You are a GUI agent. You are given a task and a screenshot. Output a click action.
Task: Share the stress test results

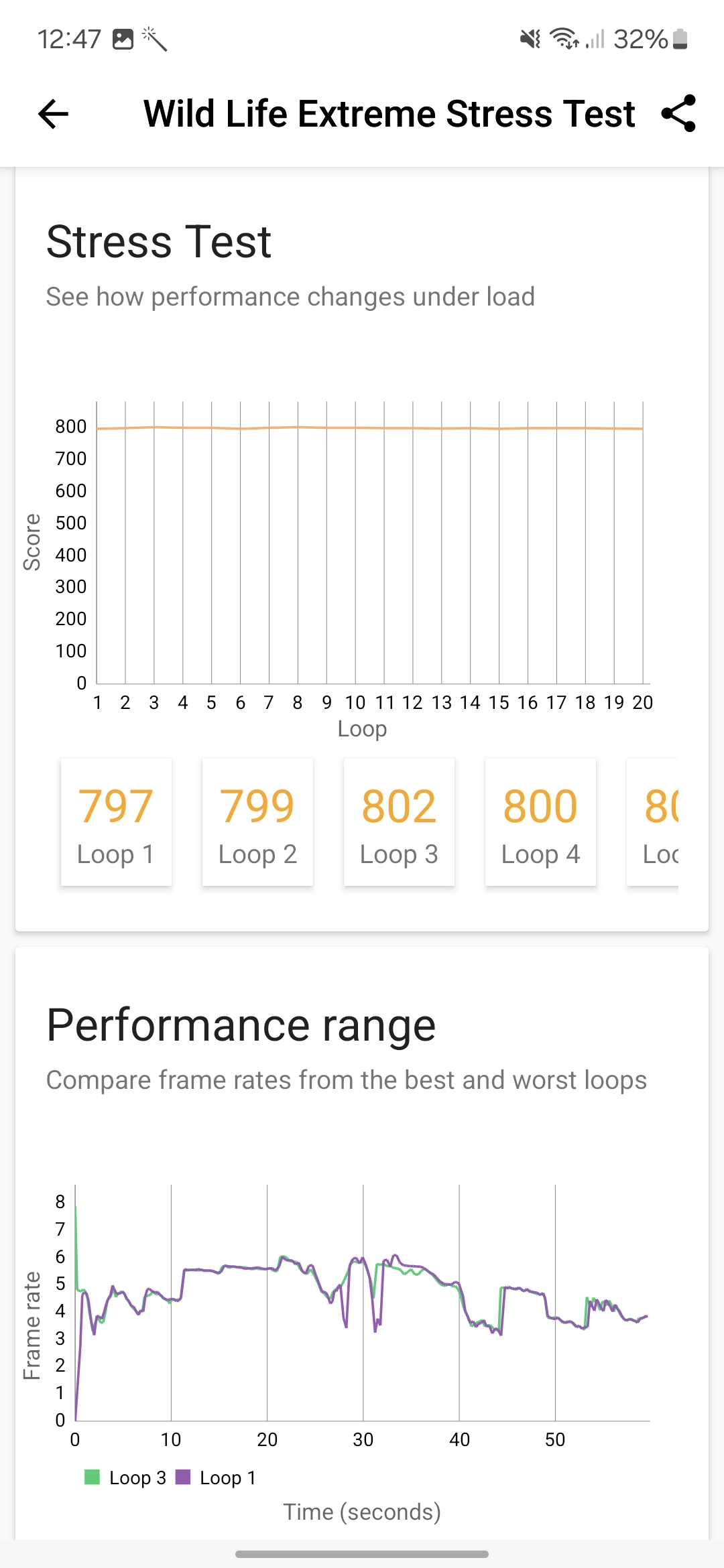pyautogui.click(x=678, y=114)
